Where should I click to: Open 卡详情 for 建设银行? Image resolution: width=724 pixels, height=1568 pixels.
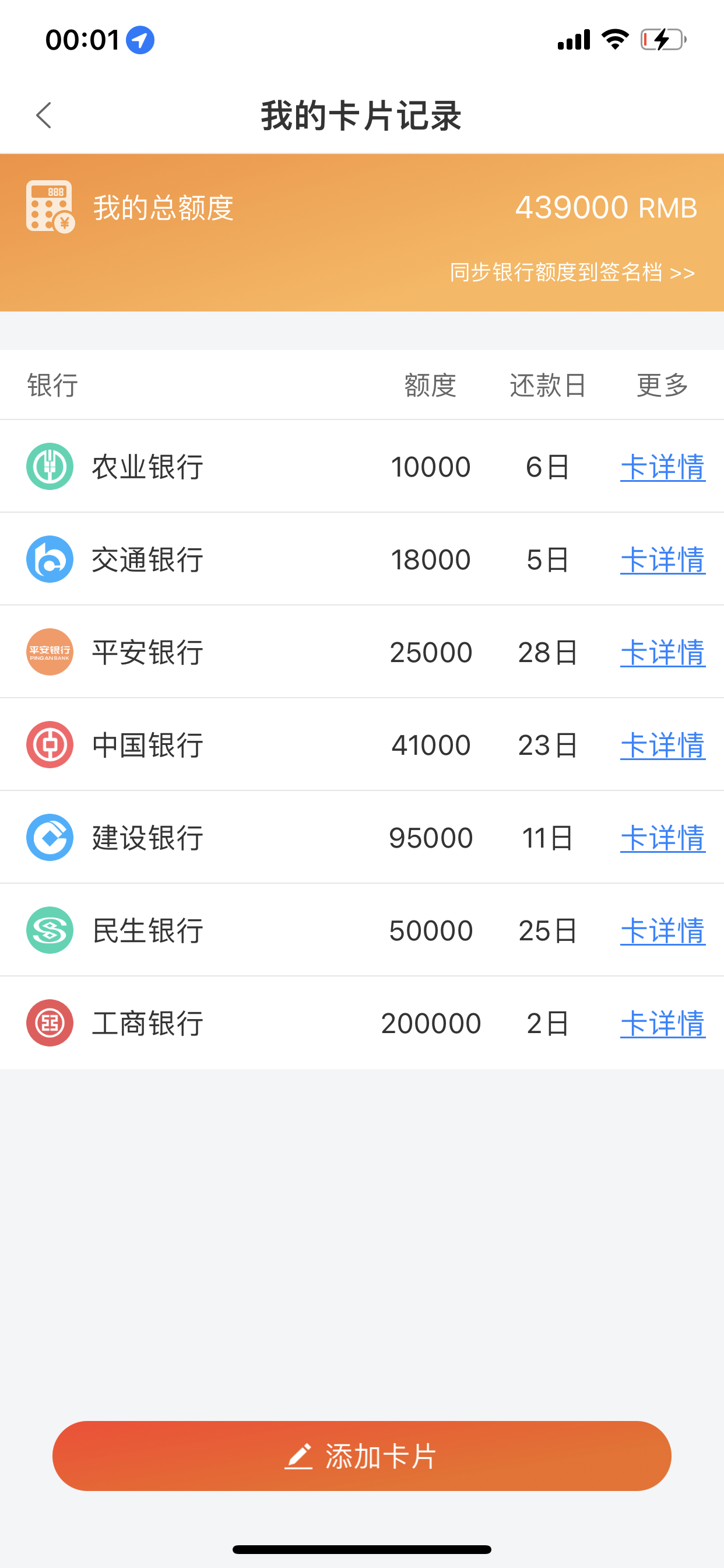click(663, 838)
